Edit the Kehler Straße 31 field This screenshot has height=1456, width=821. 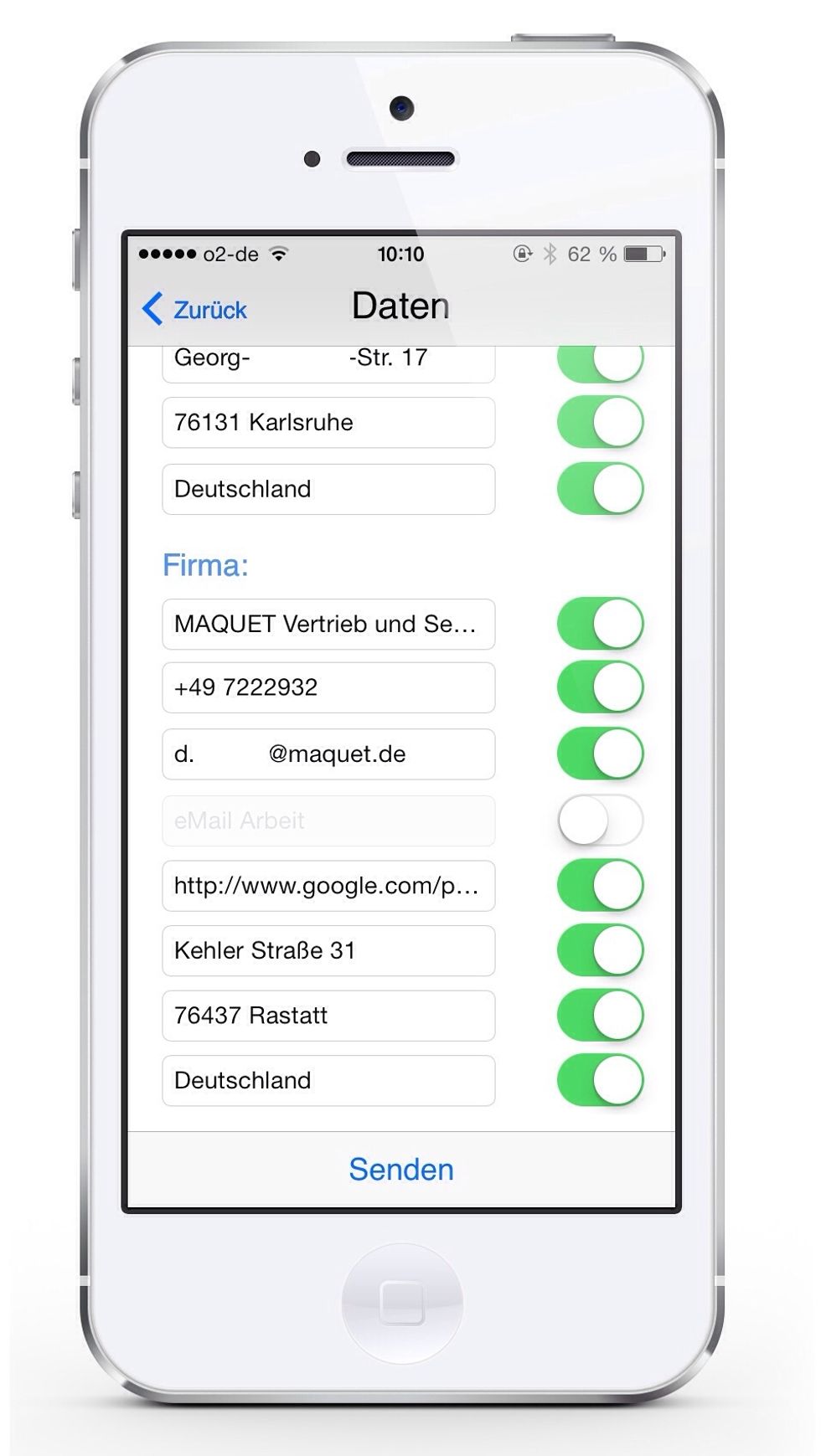328,950
